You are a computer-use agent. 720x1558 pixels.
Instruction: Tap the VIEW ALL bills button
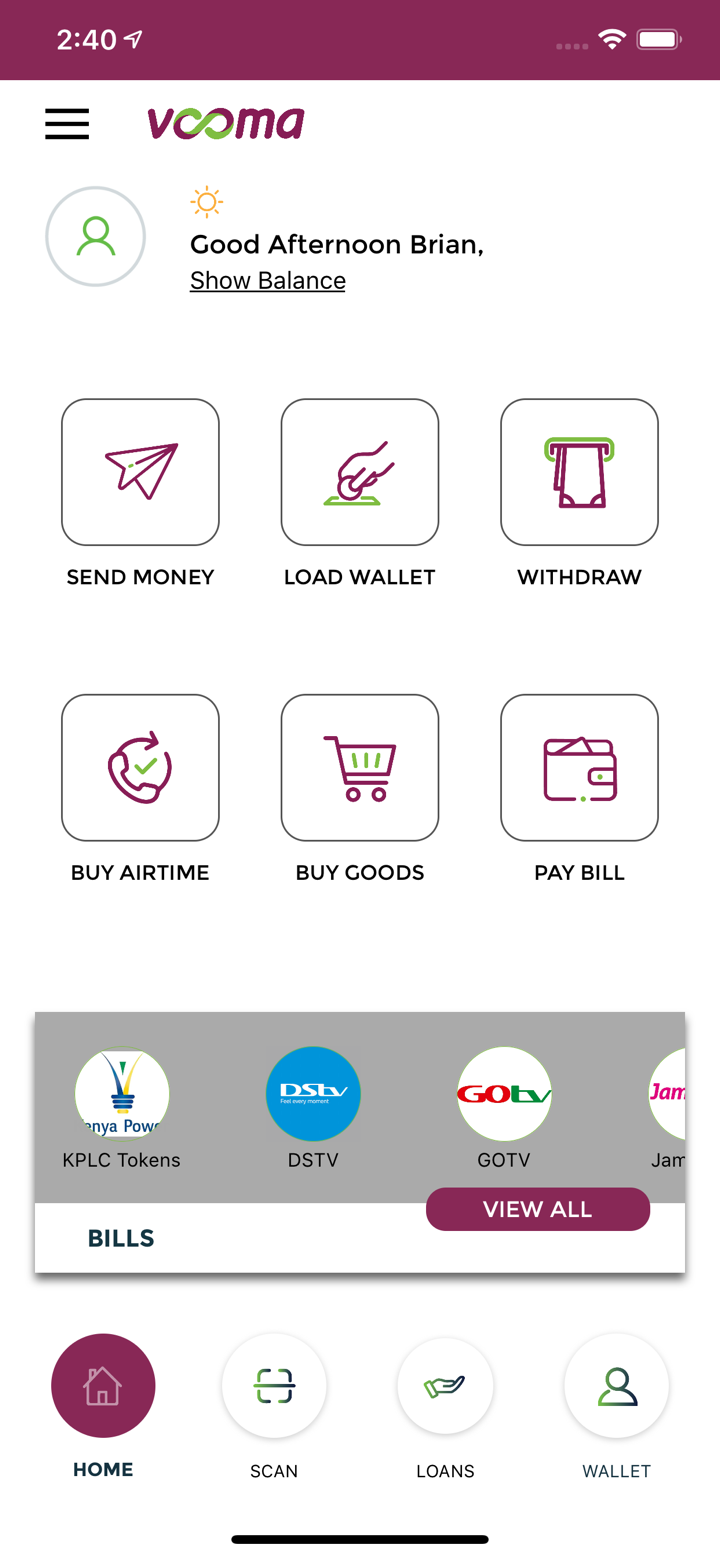point(537,1208)
